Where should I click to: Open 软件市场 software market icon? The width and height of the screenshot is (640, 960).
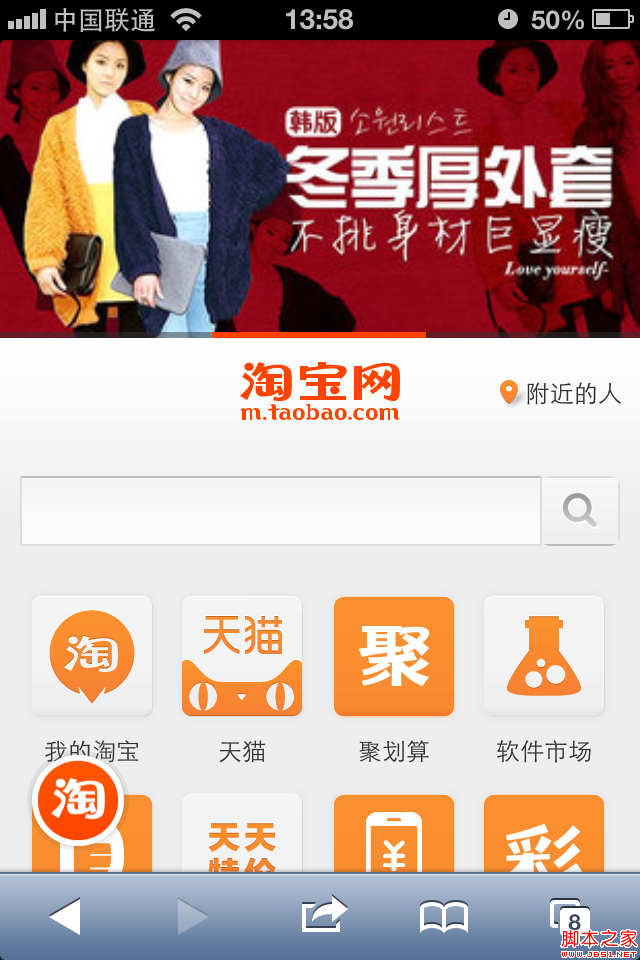(544, 656)
